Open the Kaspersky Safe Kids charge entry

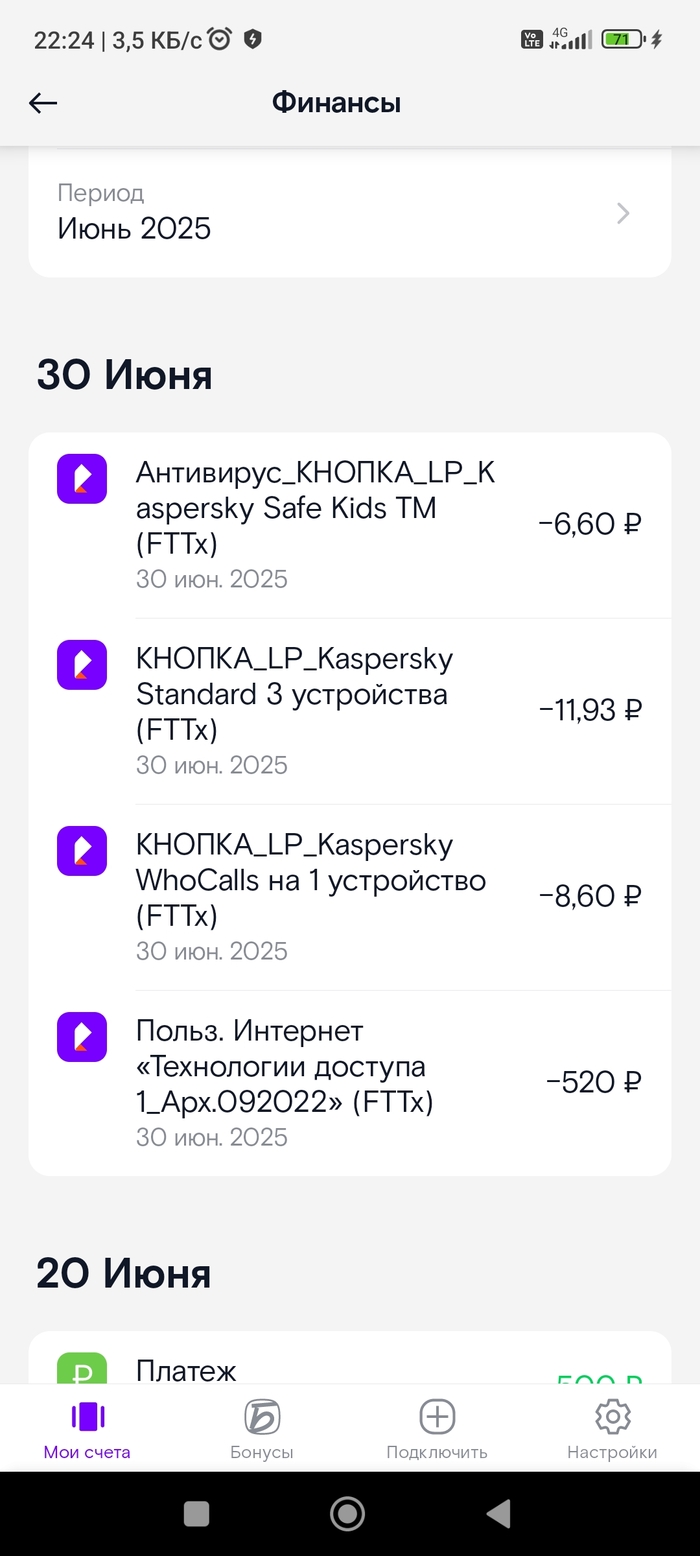pos(349,525)
